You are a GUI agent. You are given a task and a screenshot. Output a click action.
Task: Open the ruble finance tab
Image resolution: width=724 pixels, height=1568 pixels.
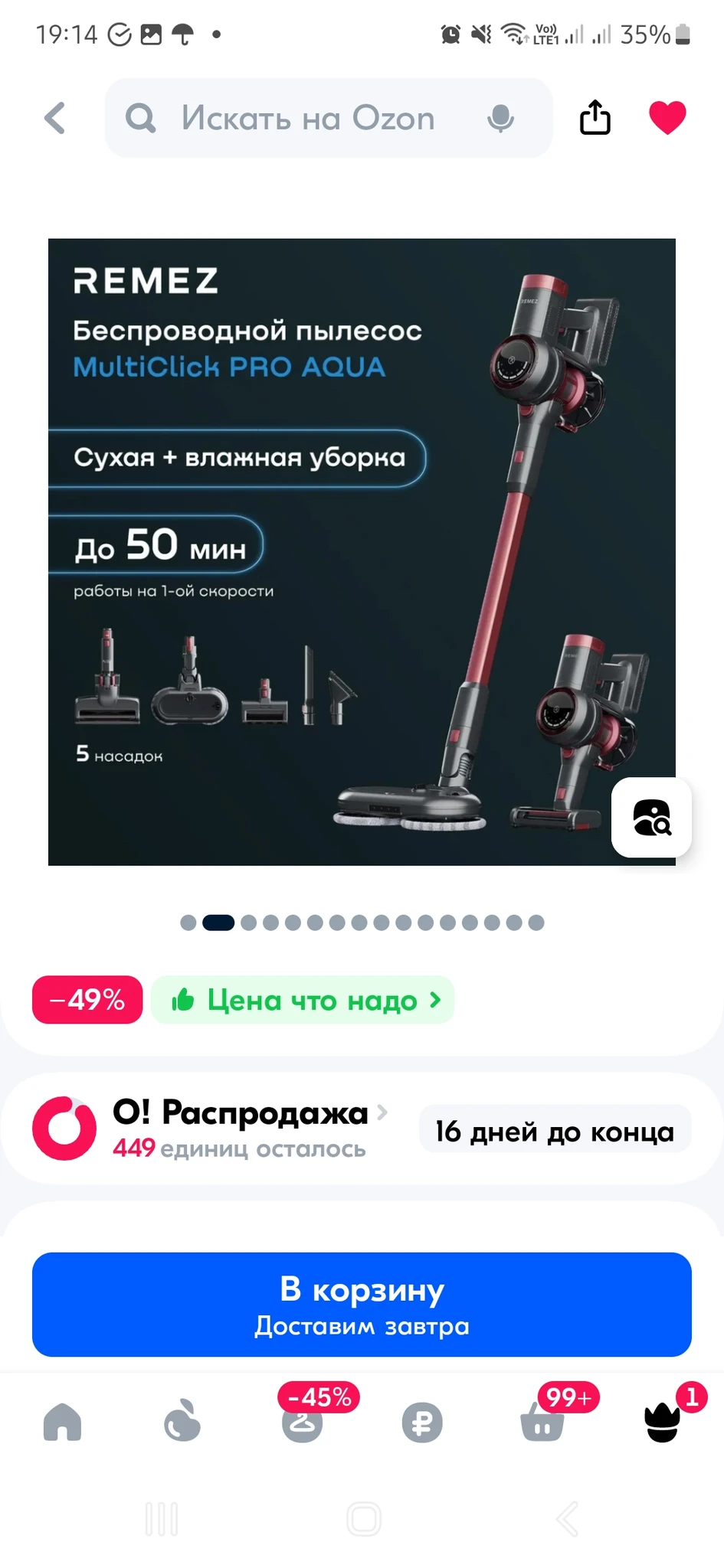422,1423
